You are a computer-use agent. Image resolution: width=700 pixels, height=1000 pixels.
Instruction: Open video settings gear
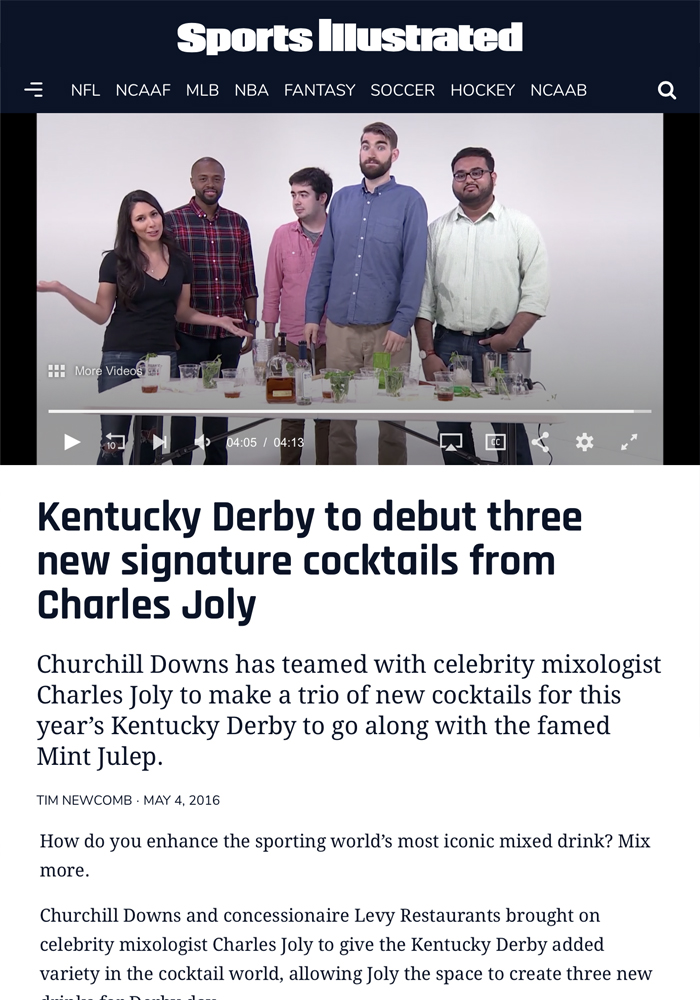(x=585, y=442)
